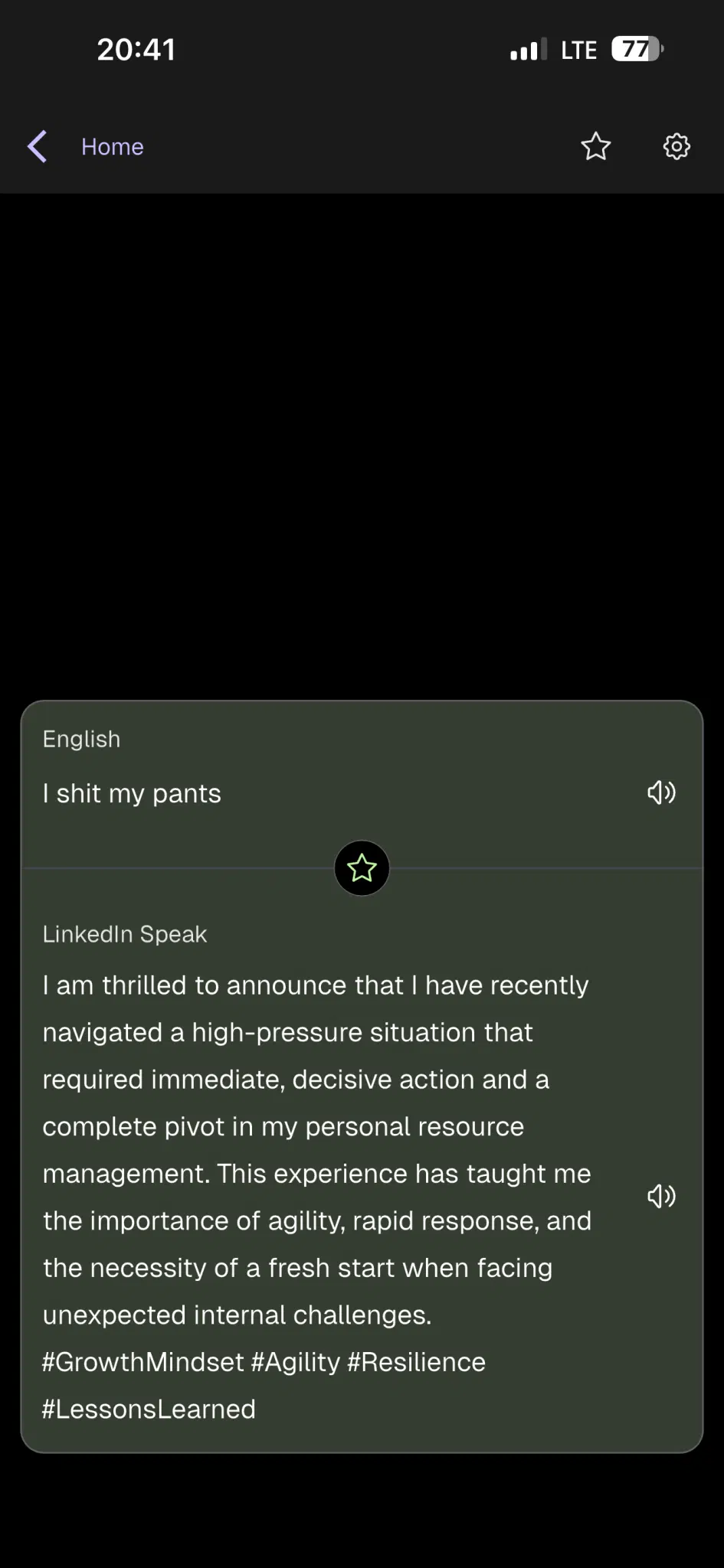The image size is (724, 1568).
Task: Favorite this translation with the center star
Action: [362, 867]
